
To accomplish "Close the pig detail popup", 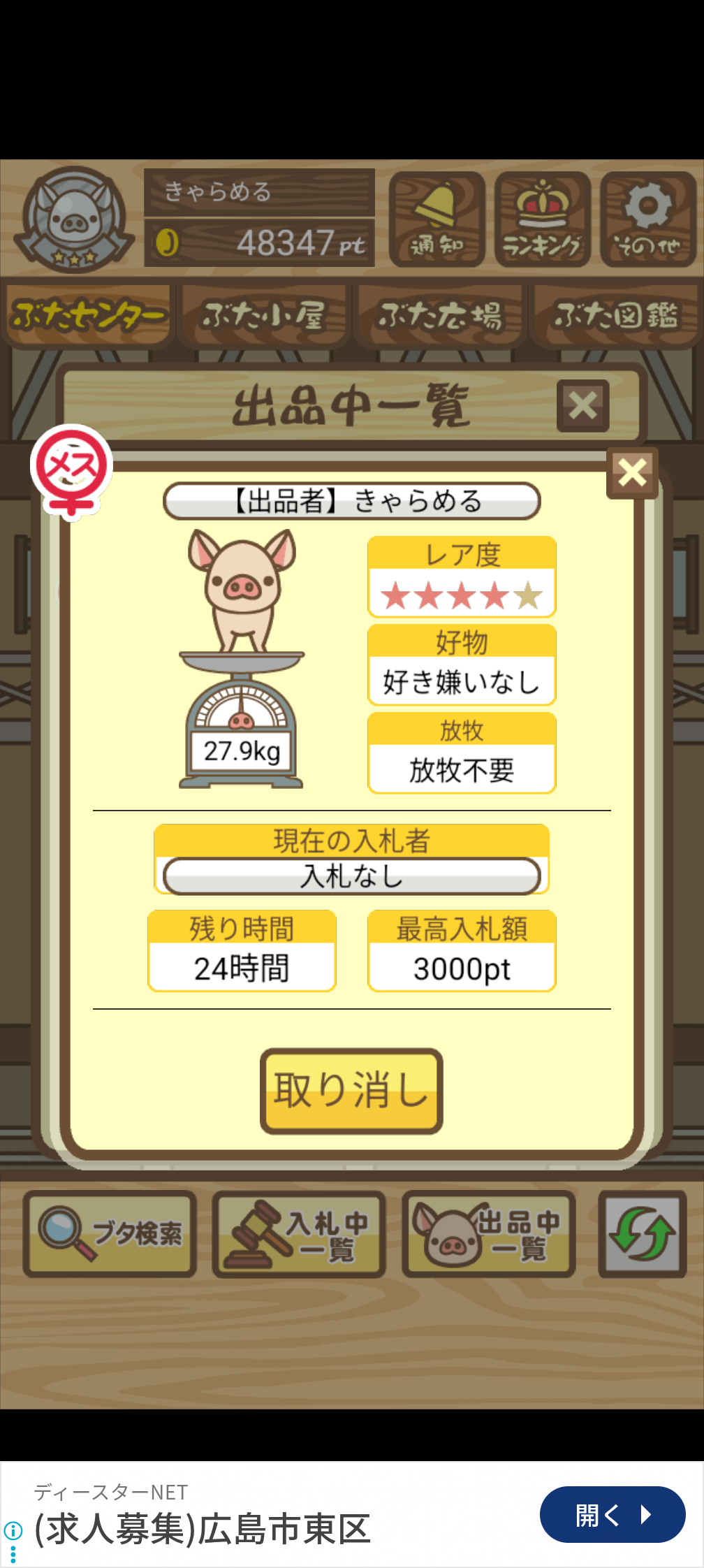I will (632, 473).
